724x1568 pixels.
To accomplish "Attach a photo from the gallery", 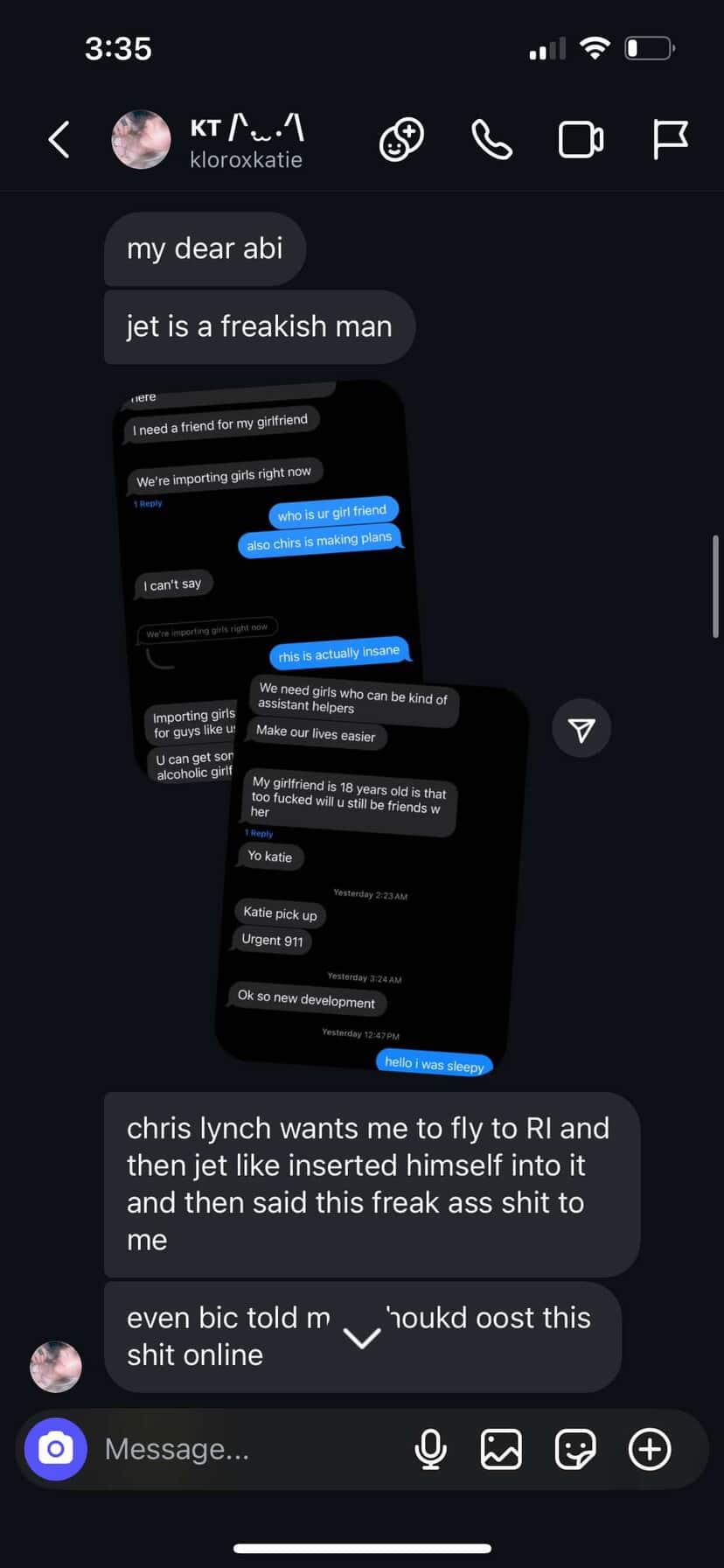I will tap(501, 1450).
